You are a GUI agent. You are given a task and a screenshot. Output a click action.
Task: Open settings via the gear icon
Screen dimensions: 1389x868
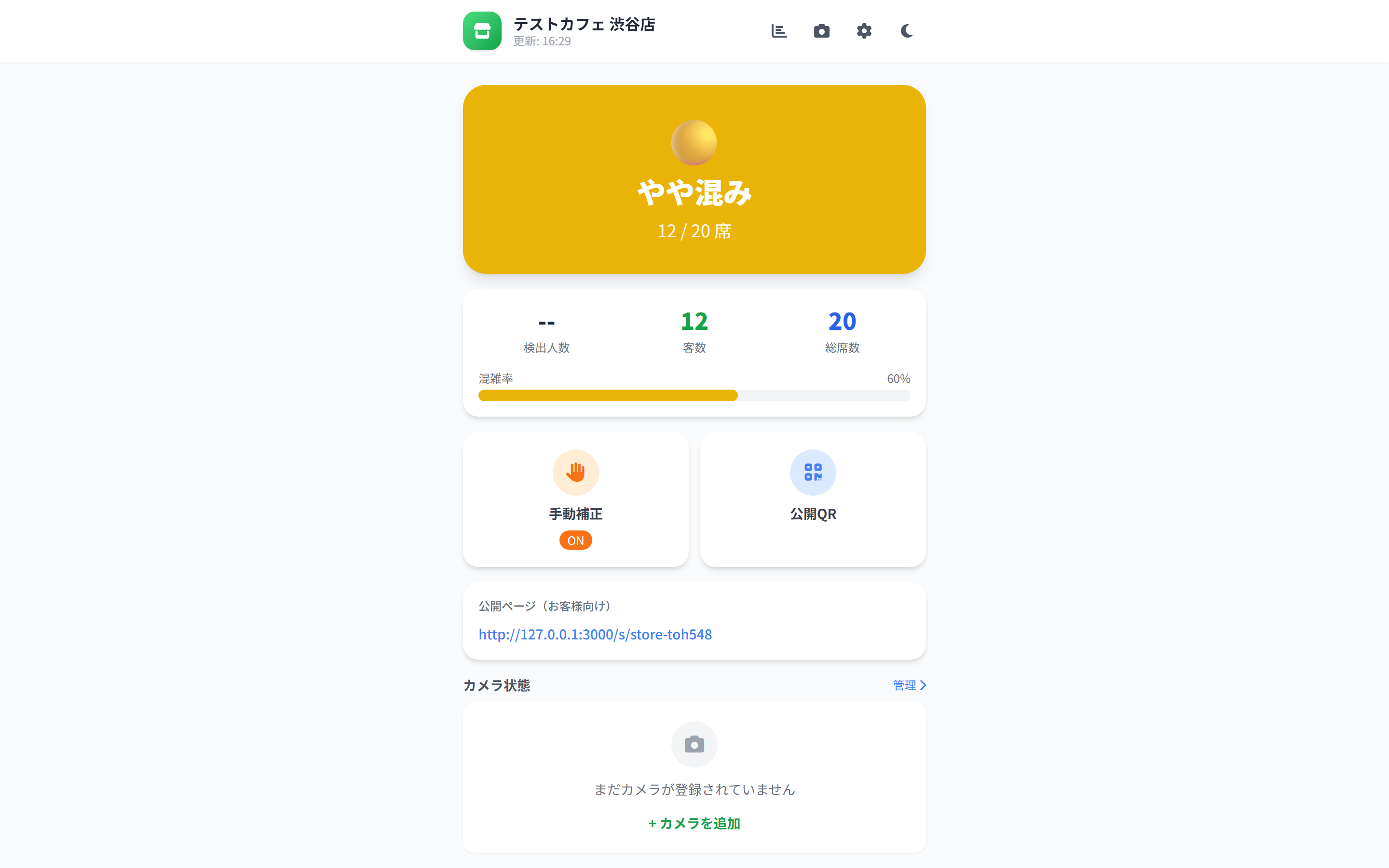click(864, 31)
